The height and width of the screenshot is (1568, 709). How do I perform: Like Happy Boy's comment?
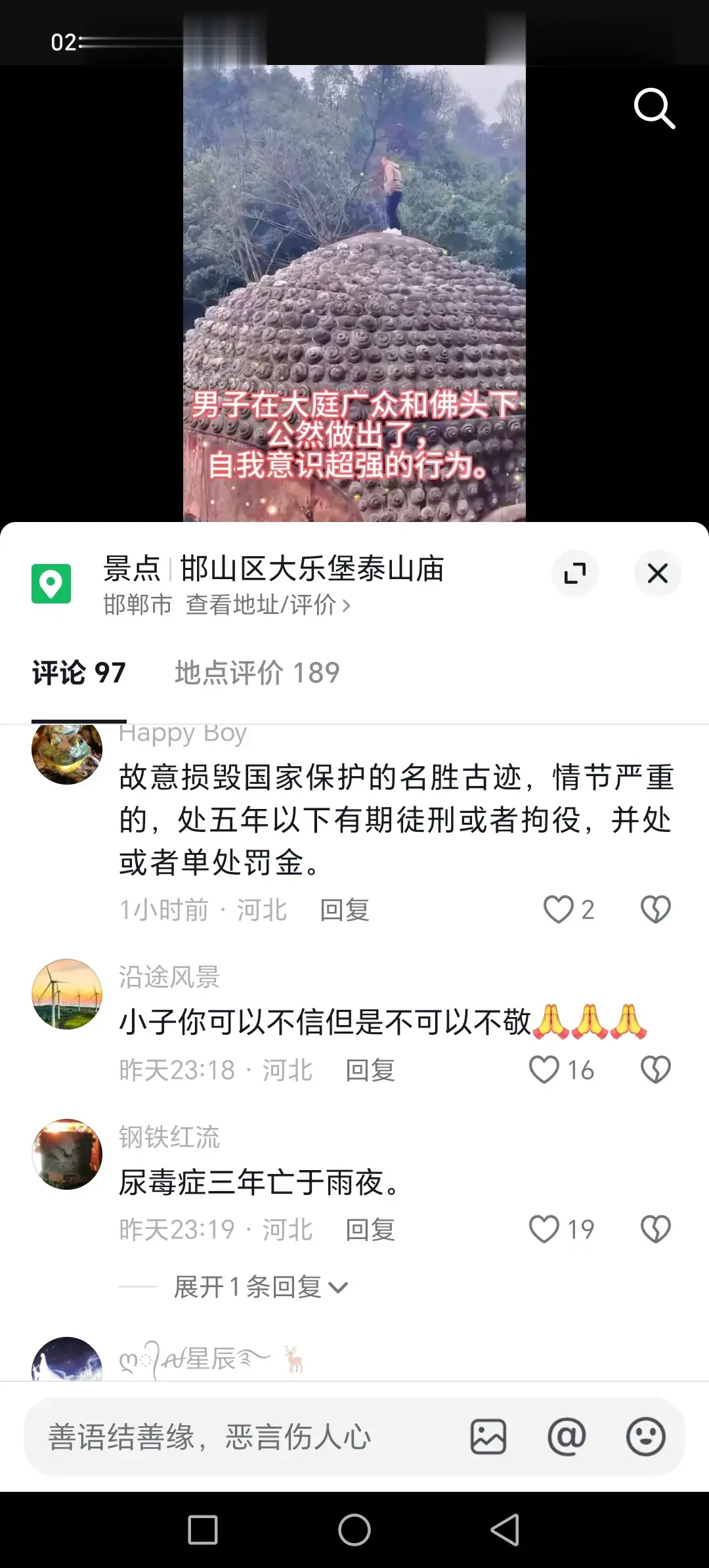click(559, 910)
